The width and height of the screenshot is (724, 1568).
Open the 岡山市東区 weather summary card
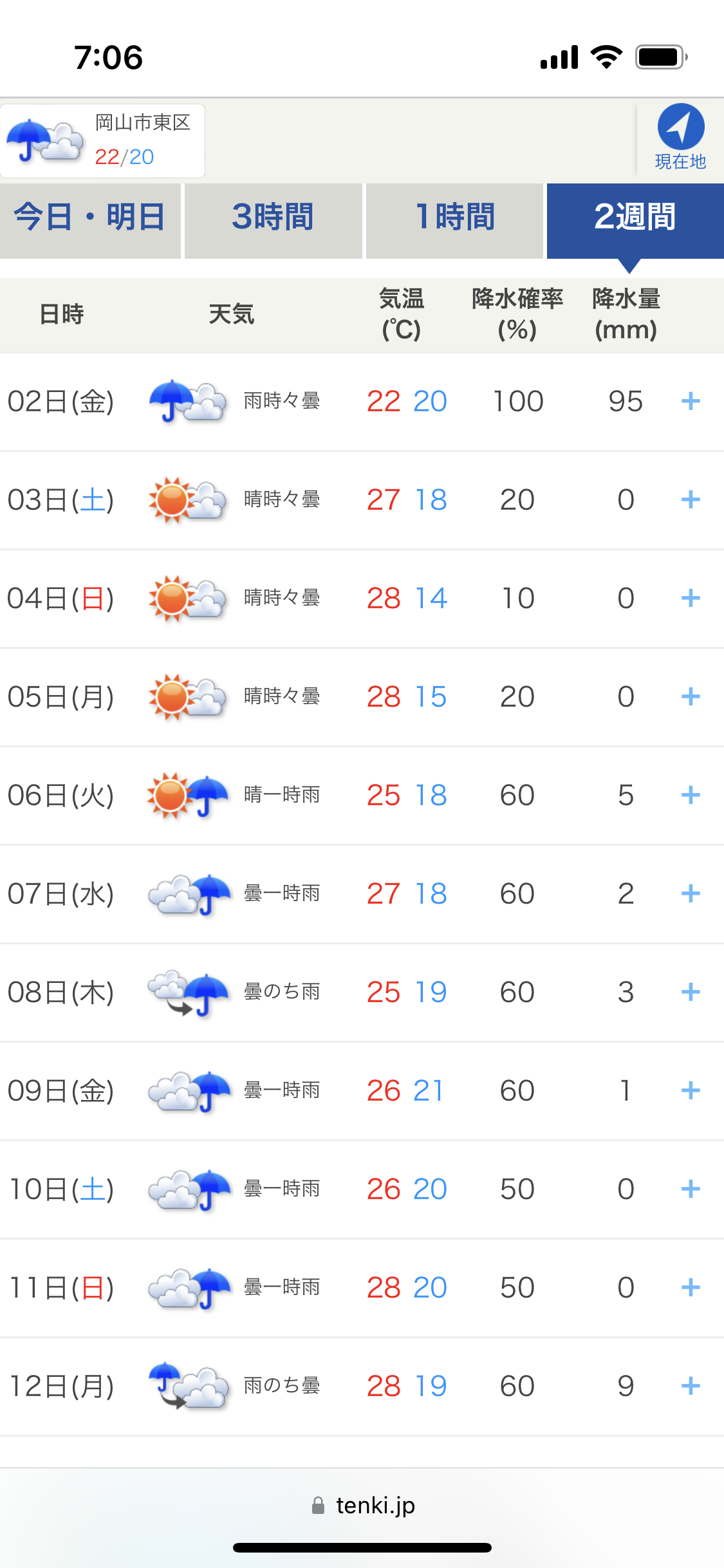pyautogui.click(x=103, y=141)
